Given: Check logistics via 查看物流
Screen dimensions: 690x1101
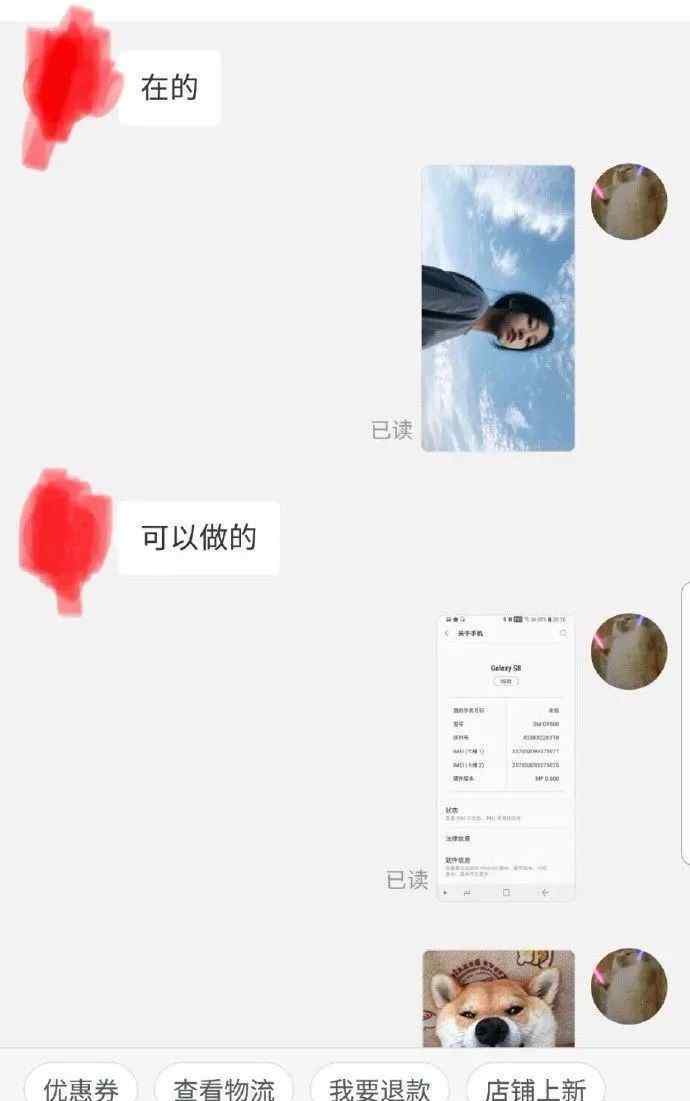Looking at the screenshot, I should tap(224, 1086).
